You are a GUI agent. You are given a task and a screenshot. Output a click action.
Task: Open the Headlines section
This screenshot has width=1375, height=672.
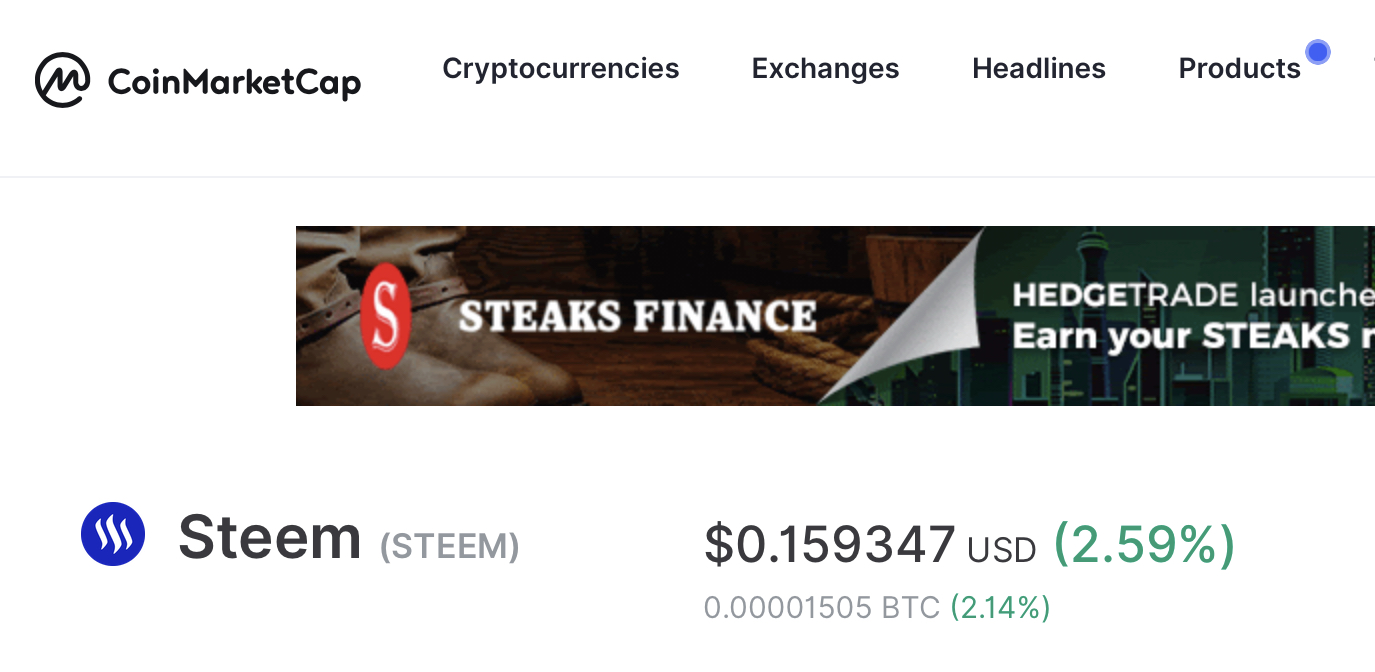[x=1038, y=69]
